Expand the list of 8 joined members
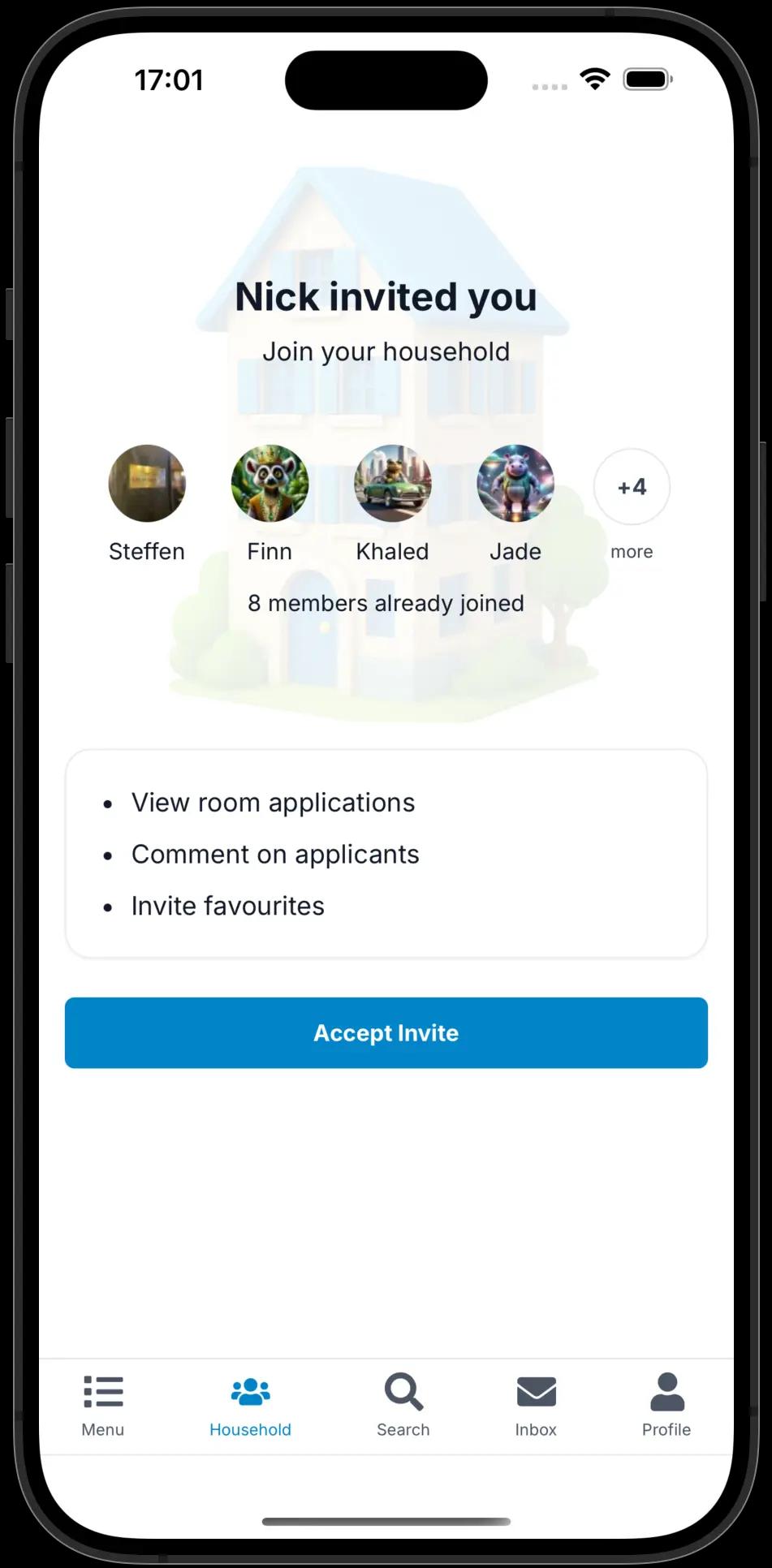The height and width of the screenshot is (1568, 772). point(386,603)
